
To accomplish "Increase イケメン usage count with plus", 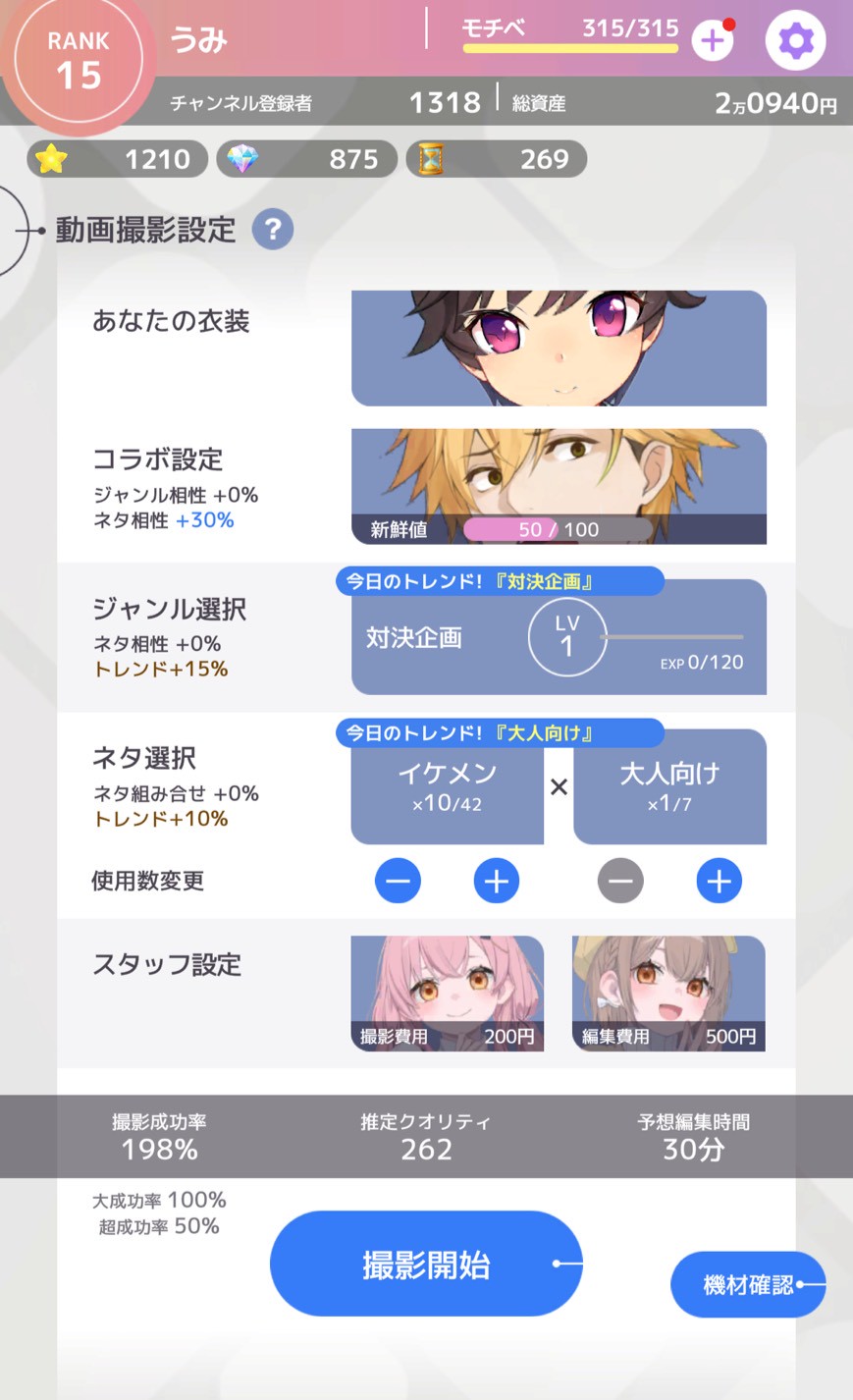I will (x=496, y=881).
